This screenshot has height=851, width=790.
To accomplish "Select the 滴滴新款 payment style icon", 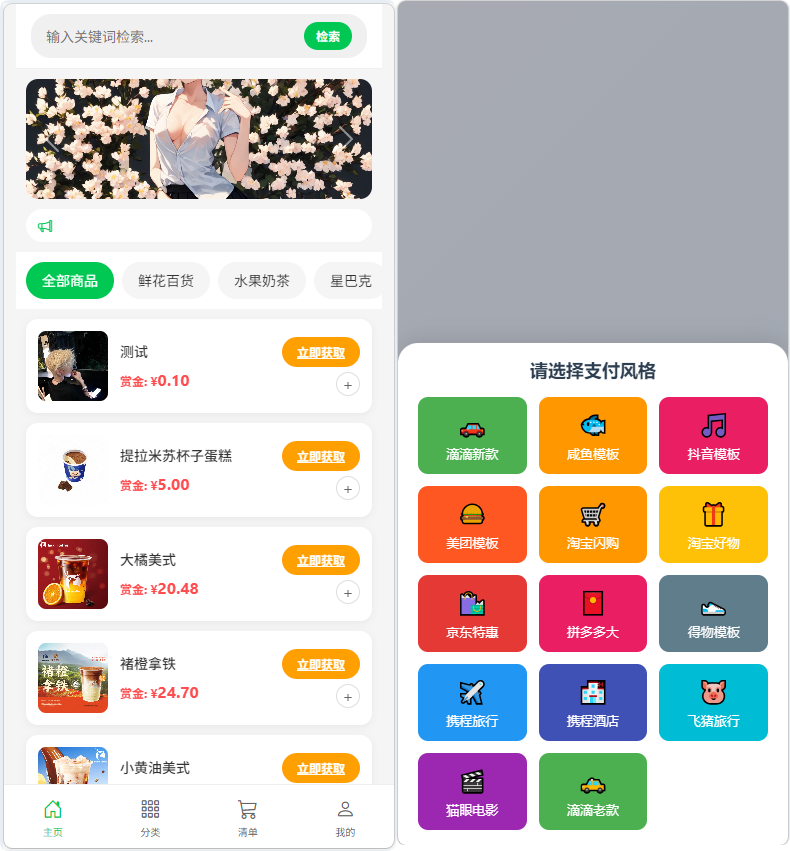I will [x=472, y=428].
